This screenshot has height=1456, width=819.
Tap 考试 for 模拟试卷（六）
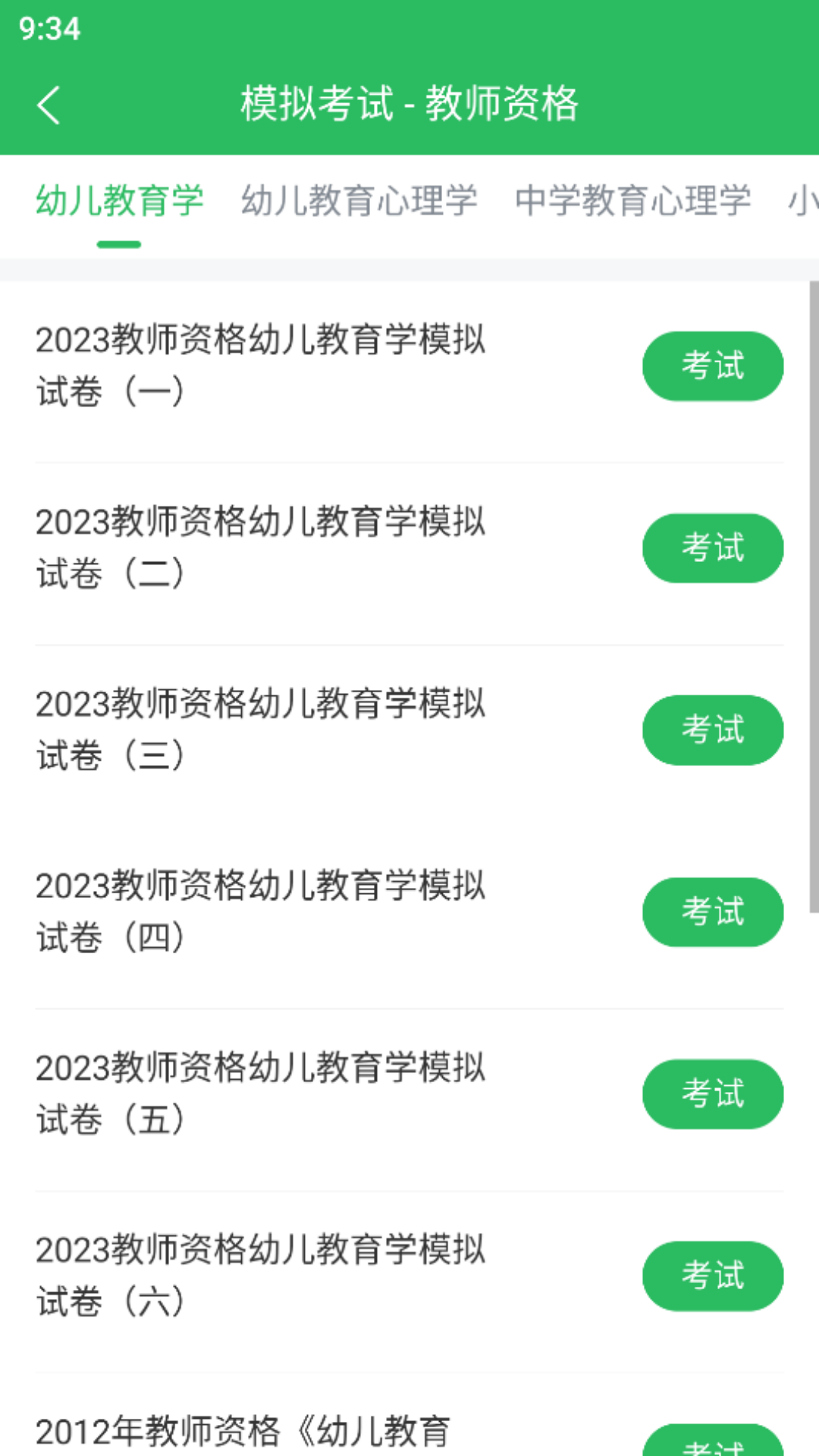click(x=712, y=1276)
